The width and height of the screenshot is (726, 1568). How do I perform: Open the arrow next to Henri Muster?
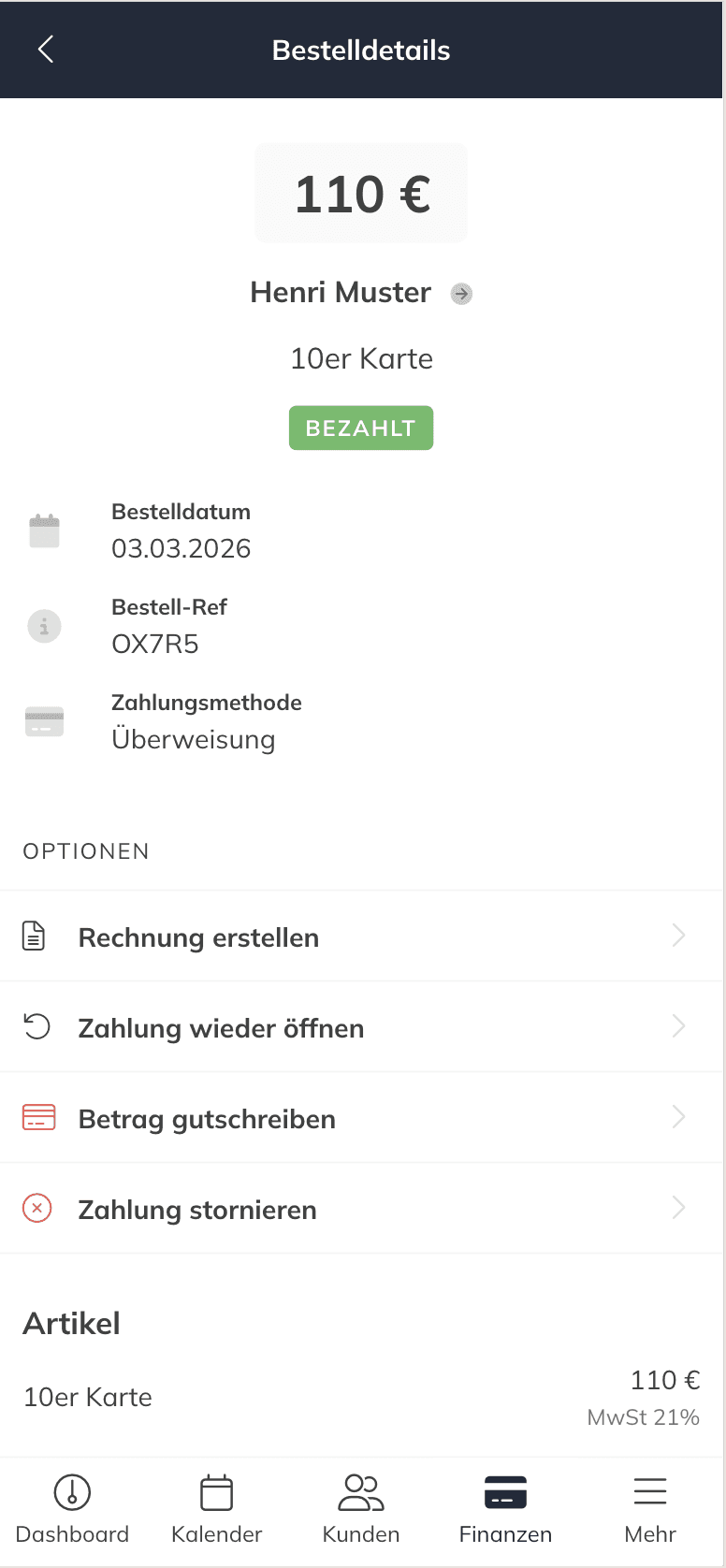point(460,293)
